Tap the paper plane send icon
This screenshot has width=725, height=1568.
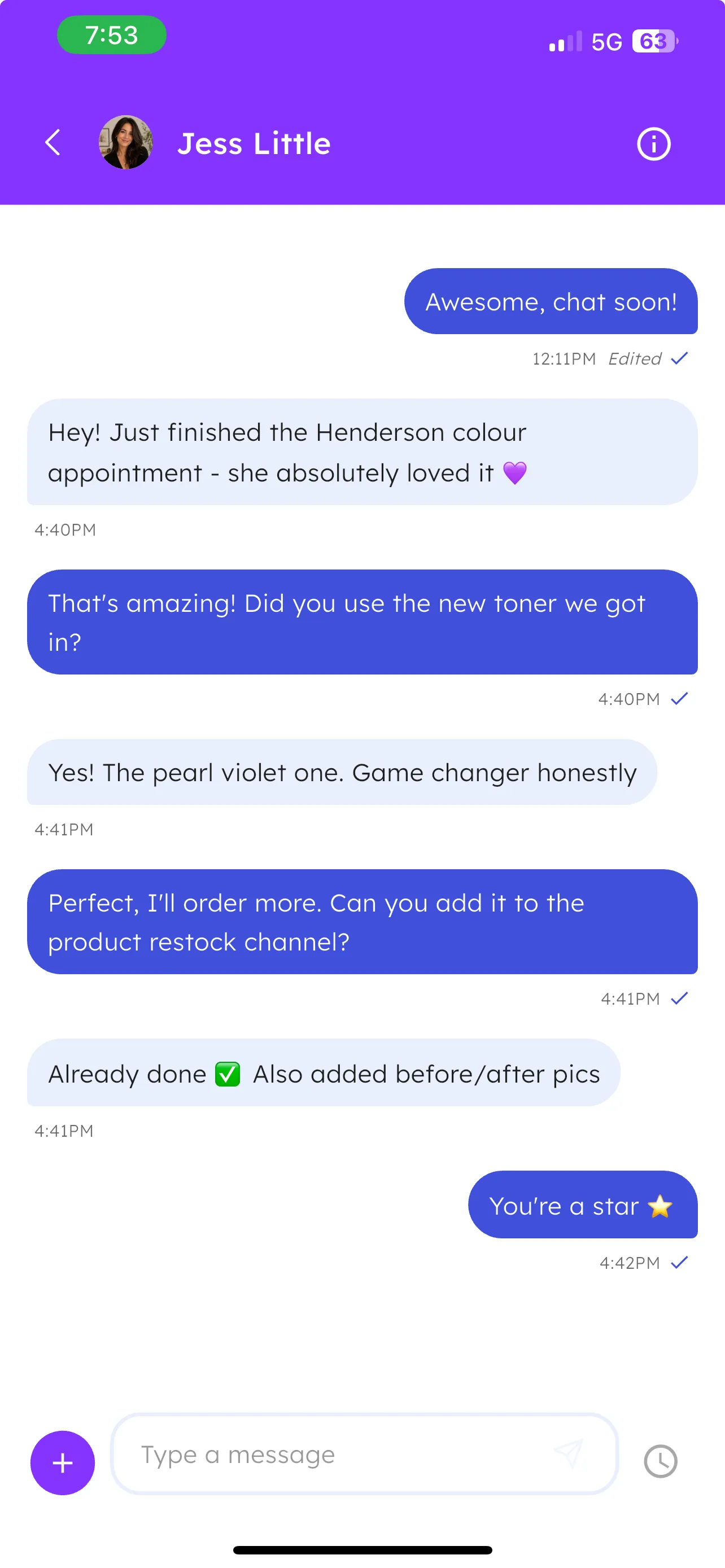point(567,1453)
